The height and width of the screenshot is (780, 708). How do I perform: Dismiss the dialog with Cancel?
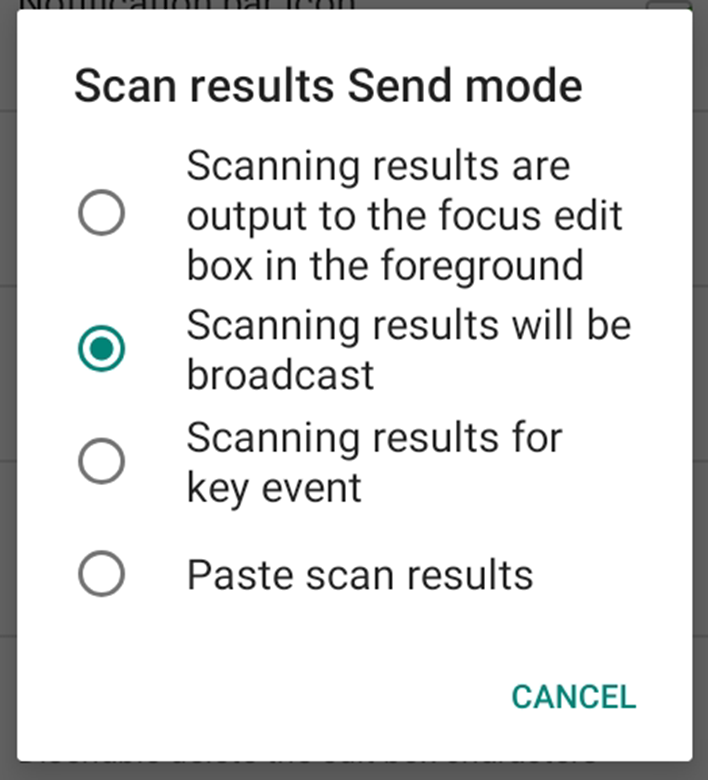pyautogui.click(x=573, y=697)
